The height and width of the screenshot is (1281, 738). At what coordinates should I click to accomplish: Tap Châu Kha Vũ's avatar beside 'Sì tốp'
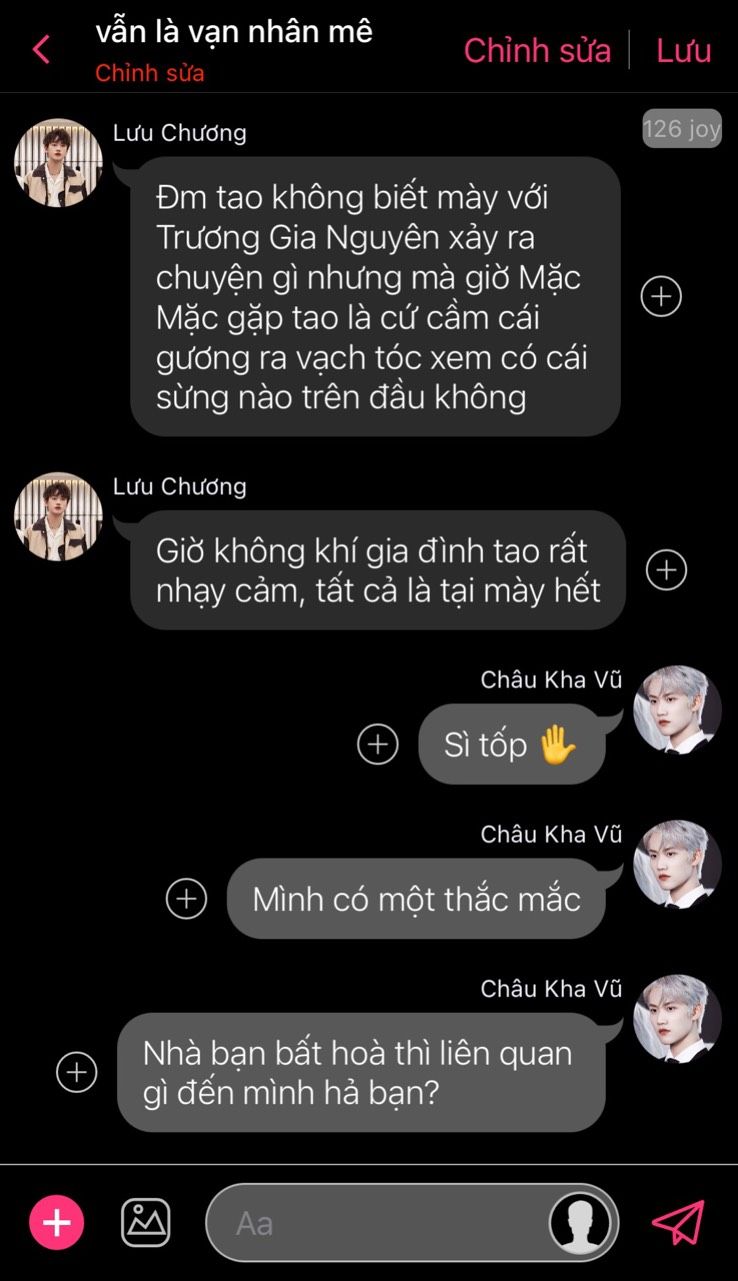tap(677, 711)
